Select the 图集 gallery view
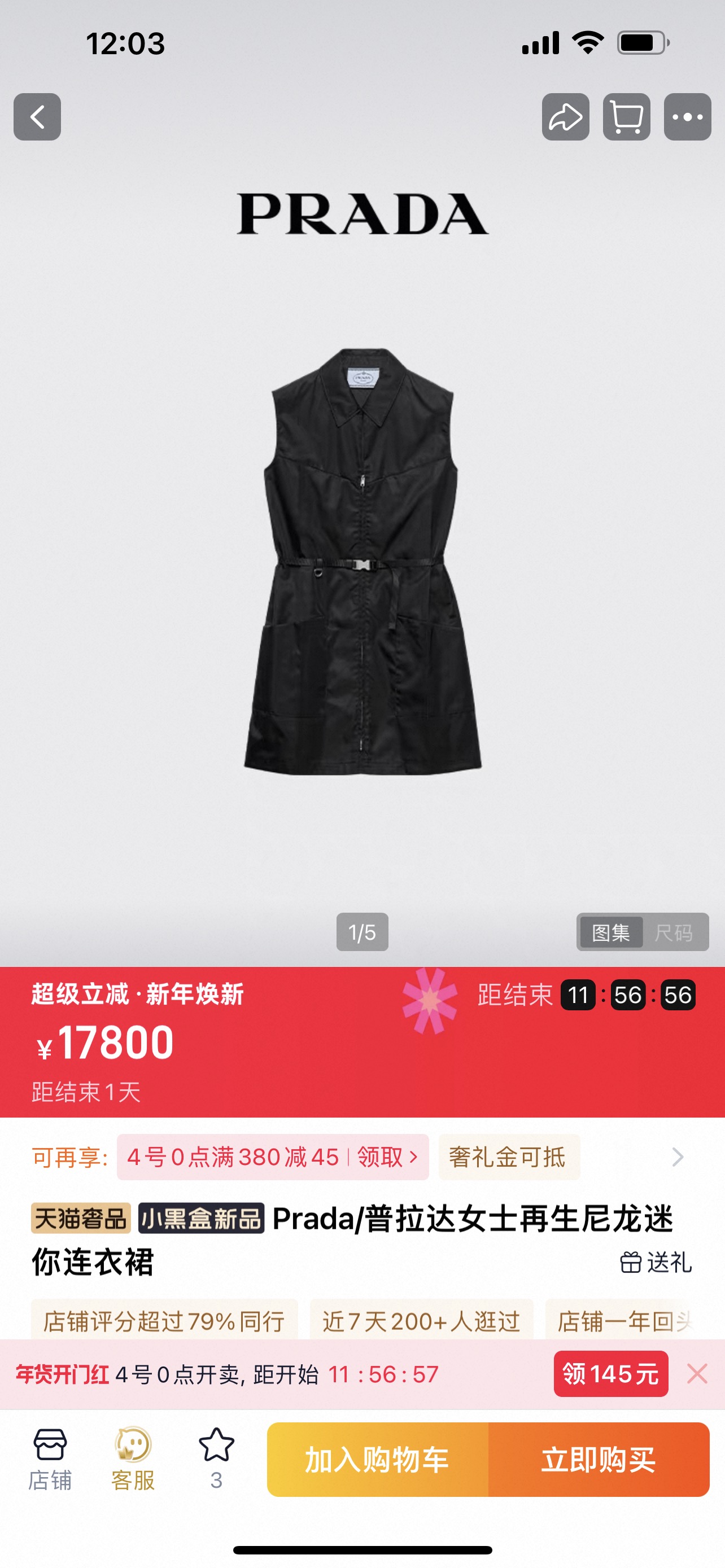The height and width of the screenshot is (1568, 725). point(610,932)
